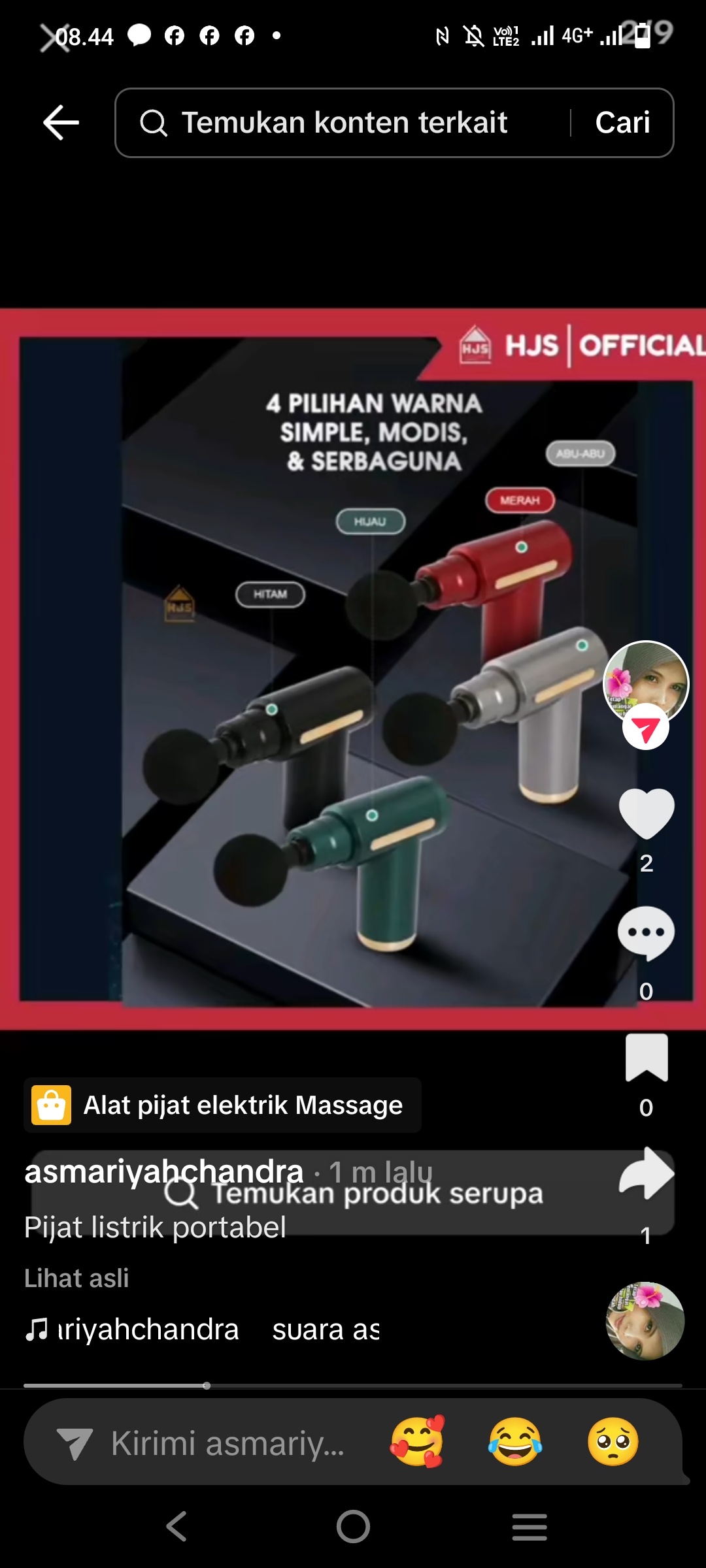The width and height of the screenshot is (706, 1568).
Task: Send the pleading-face emoji reaction
Action: click(x=613, y=1442)
